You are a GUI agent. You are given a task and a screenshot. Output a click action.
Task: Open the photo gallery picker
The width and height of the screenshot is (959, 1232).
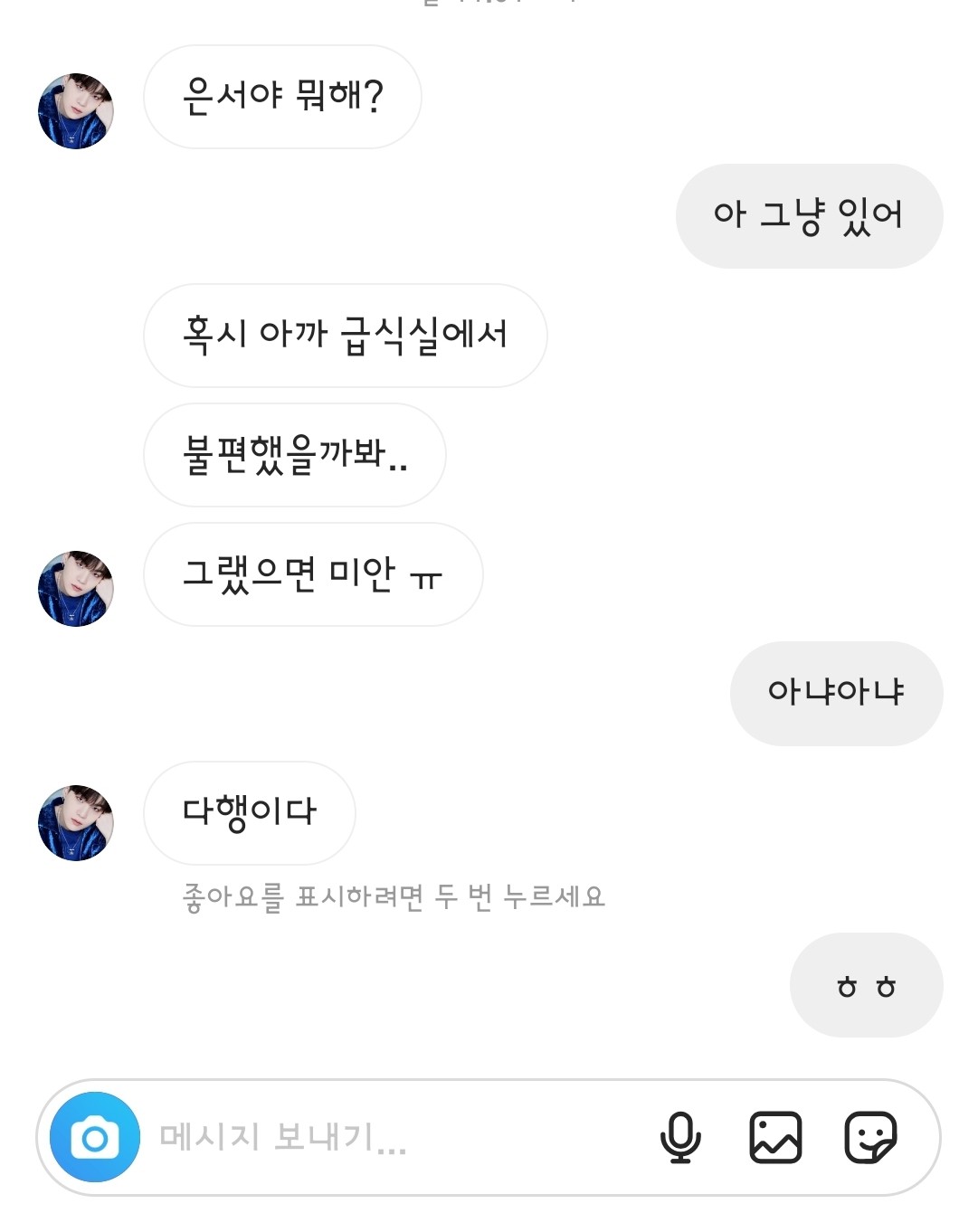tap(775, 1137)
